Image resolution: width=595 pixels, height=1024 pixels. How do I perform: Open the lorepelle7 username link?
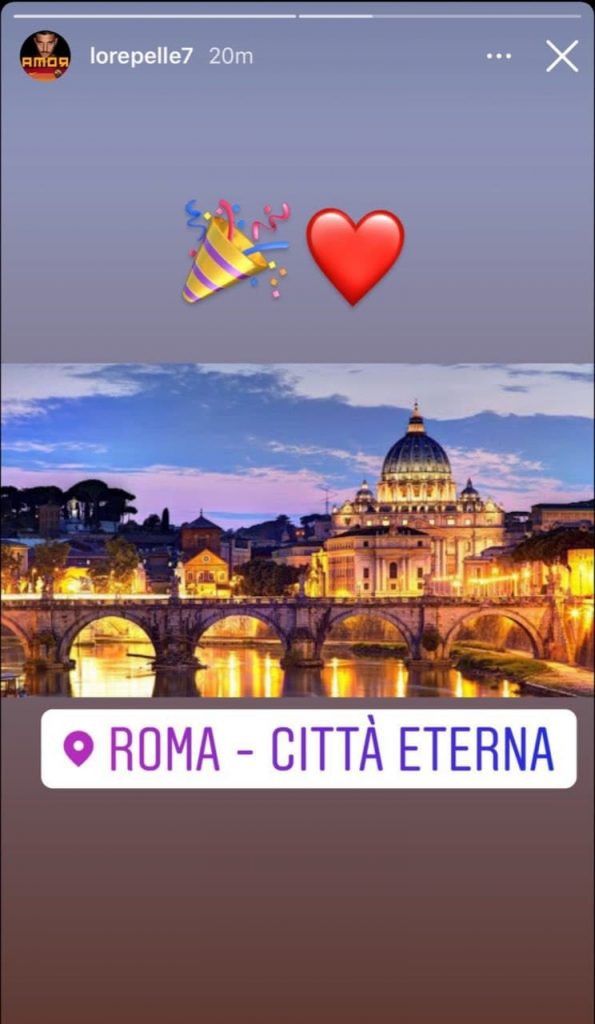[142, 56]
